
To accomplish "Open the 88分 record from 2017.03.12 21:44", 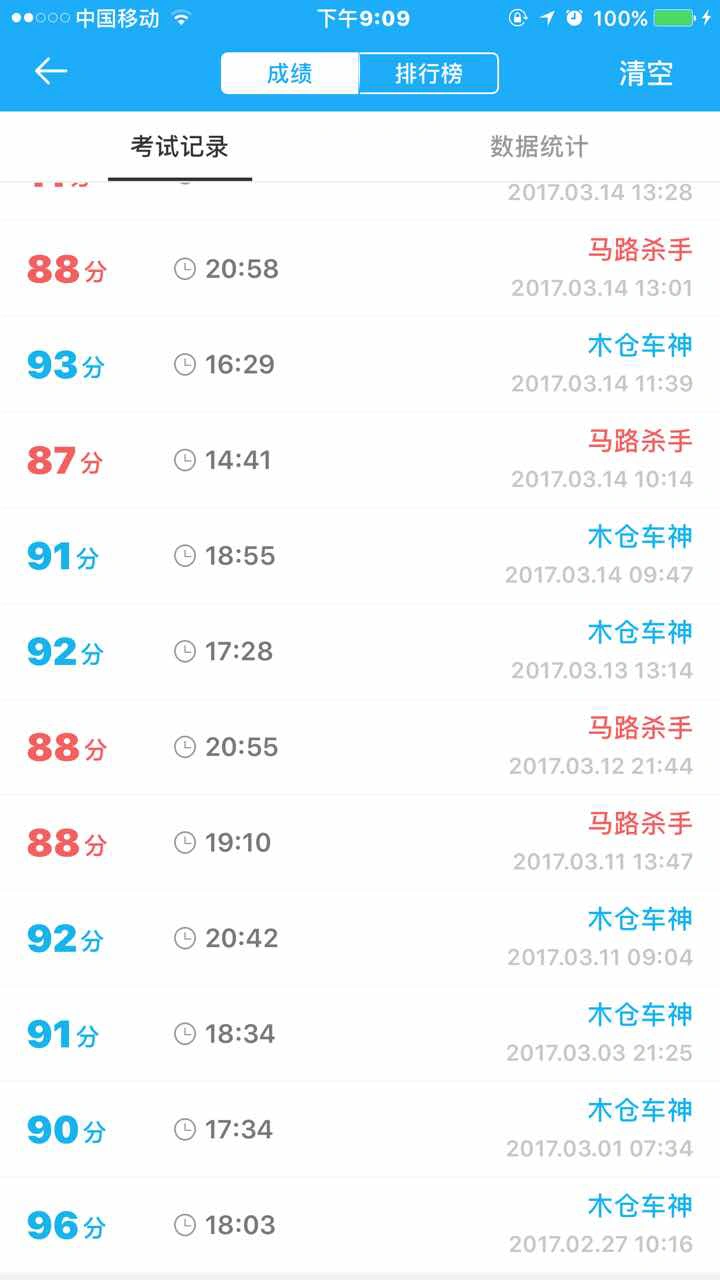I will point(360,747).
